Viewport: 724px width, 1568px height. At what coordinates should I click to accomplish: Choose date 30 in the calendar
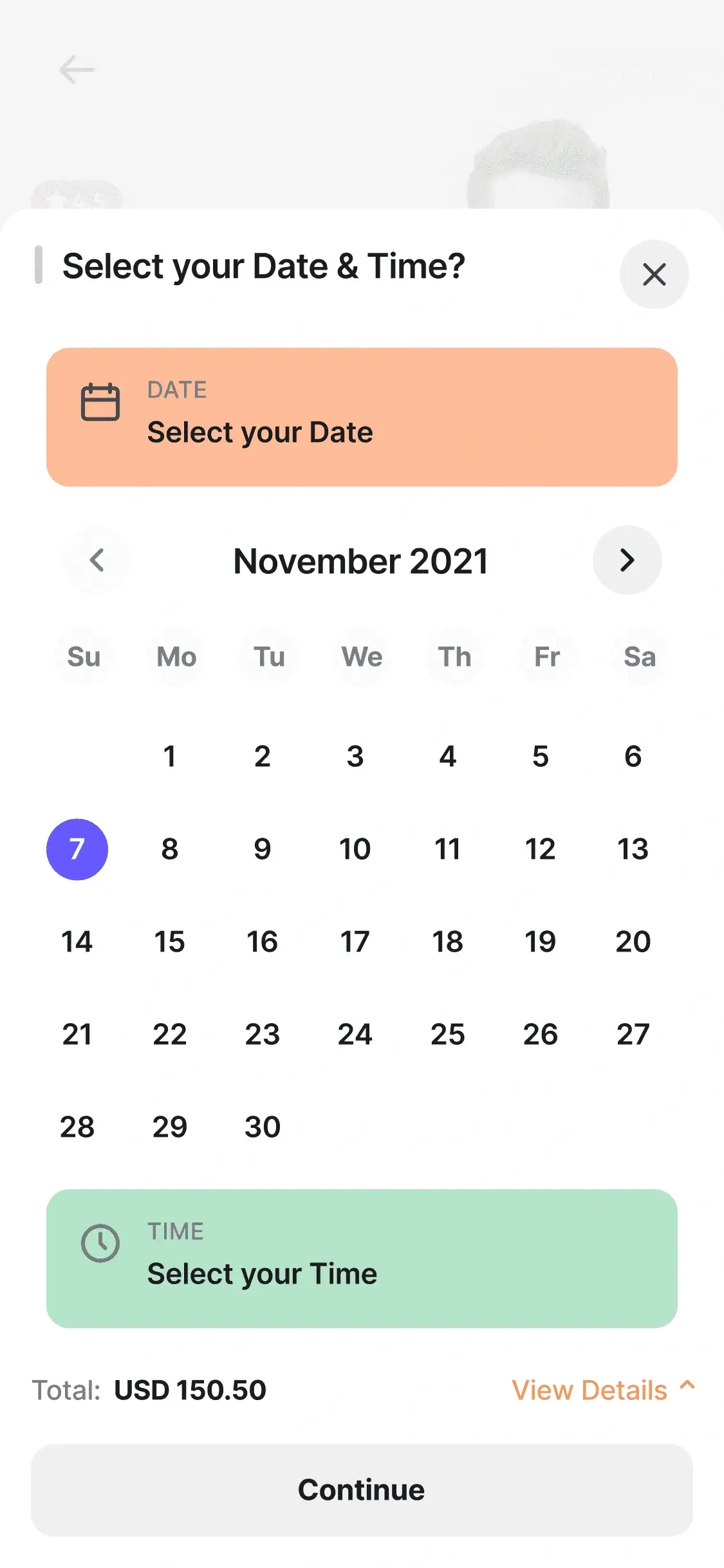pyautogui.click(x=263, y=1127)
